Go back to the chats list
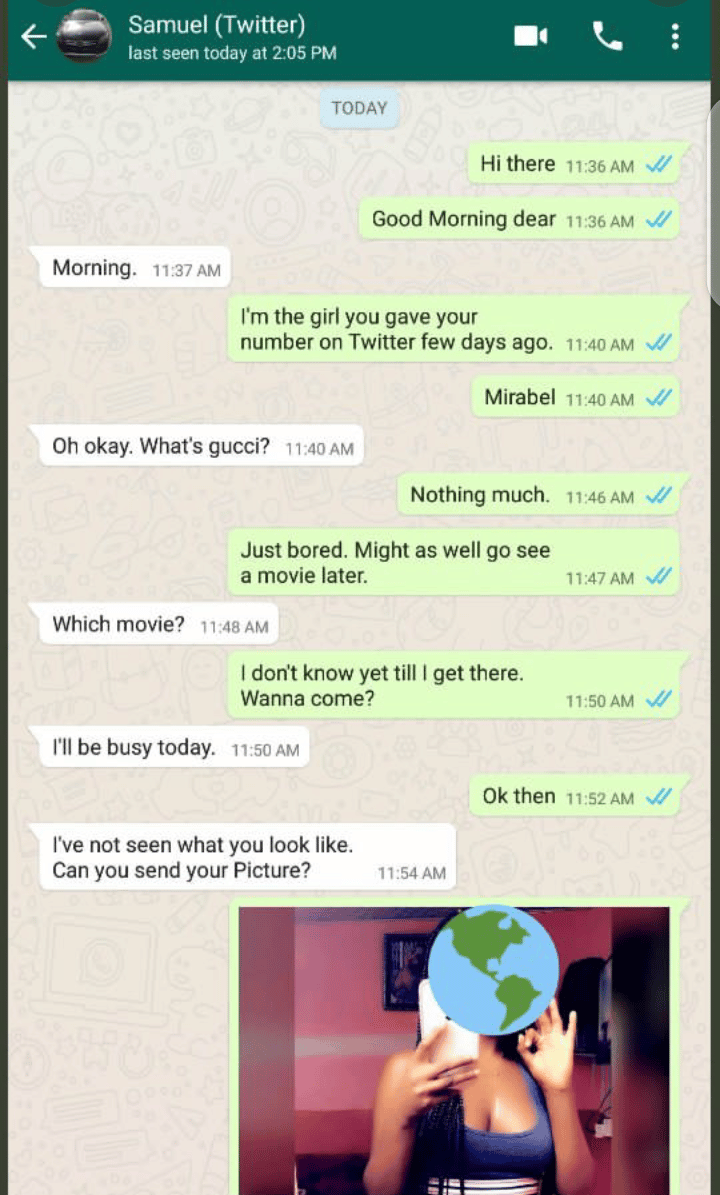This screenshot has height=1195, width=720. point(33,37)
